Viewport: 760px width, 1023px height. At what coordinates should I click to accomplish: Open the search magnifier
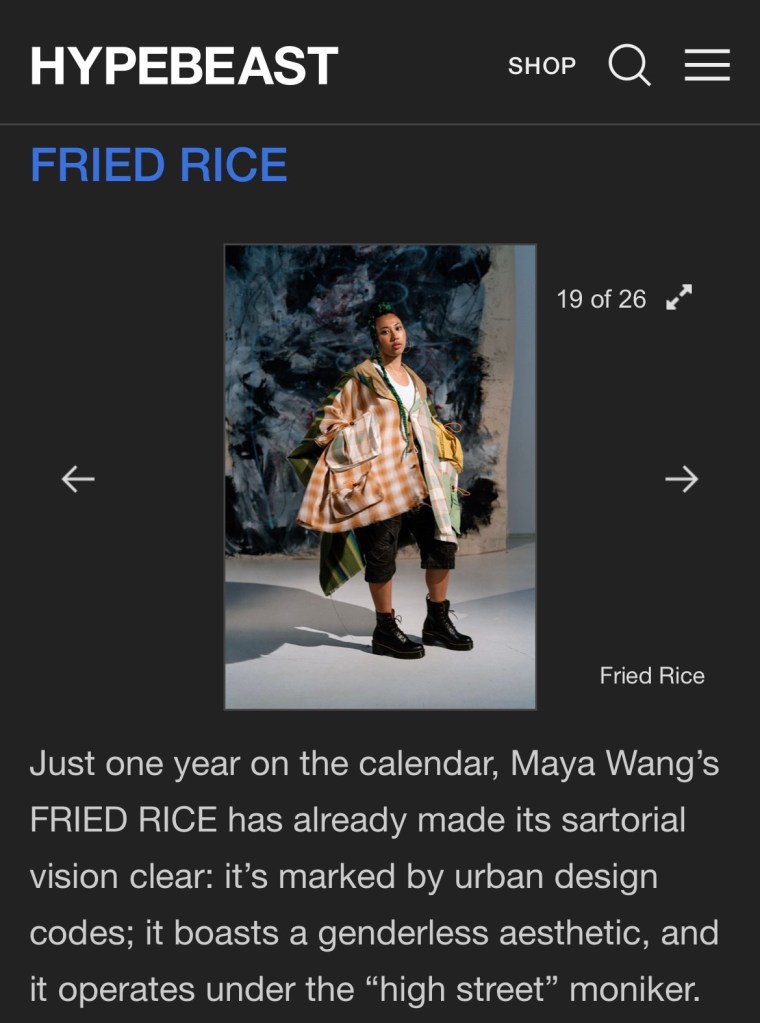[629, 66]
